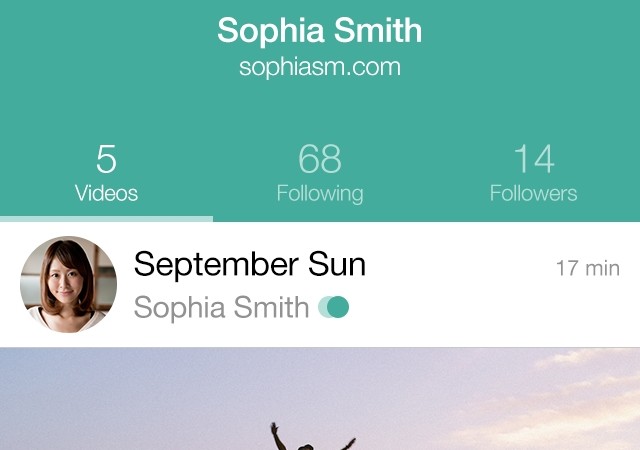Viewport: 640px width, 450px height.
Task: Open the sophiasm.com website link
Action: click(320, 68)
